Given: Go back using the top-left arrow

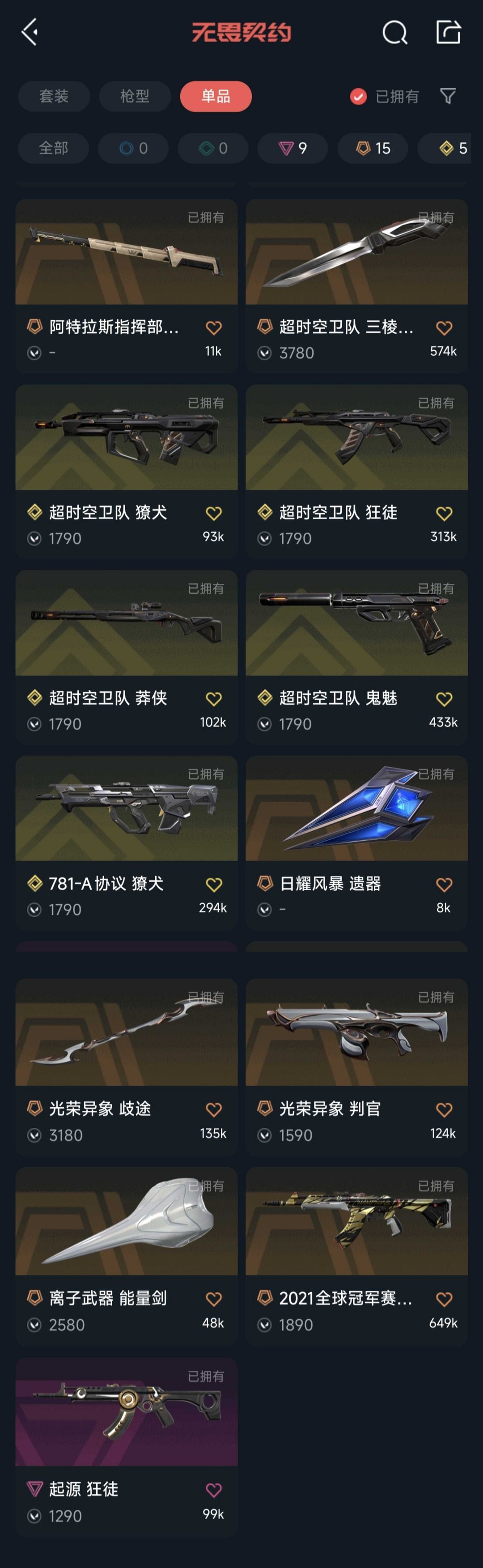Looking at the screenshot, I should pyautogui.click(x=29, y=32).
